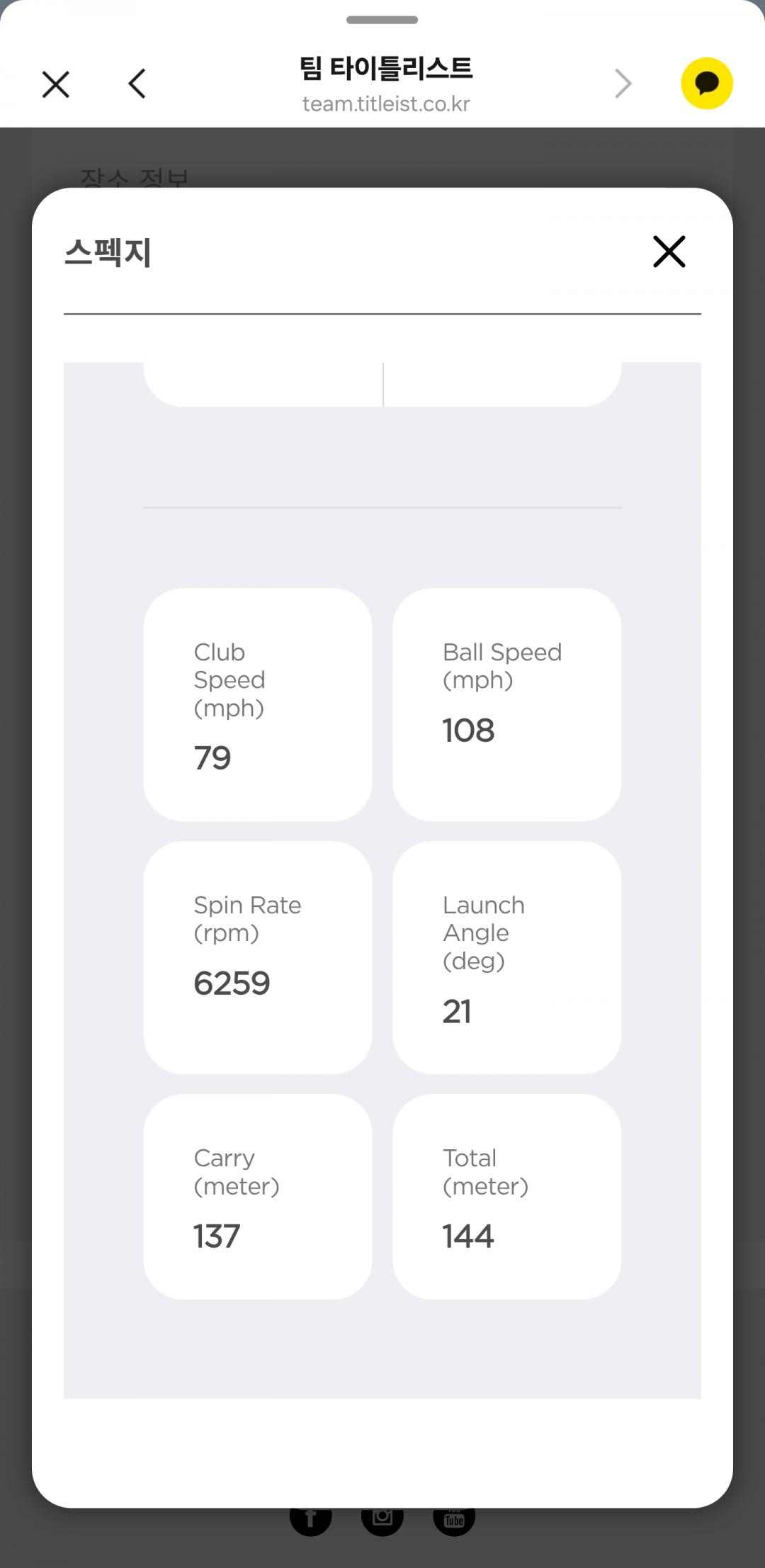
Task: Go back to the previous page
Action: (x=137, y=84)
